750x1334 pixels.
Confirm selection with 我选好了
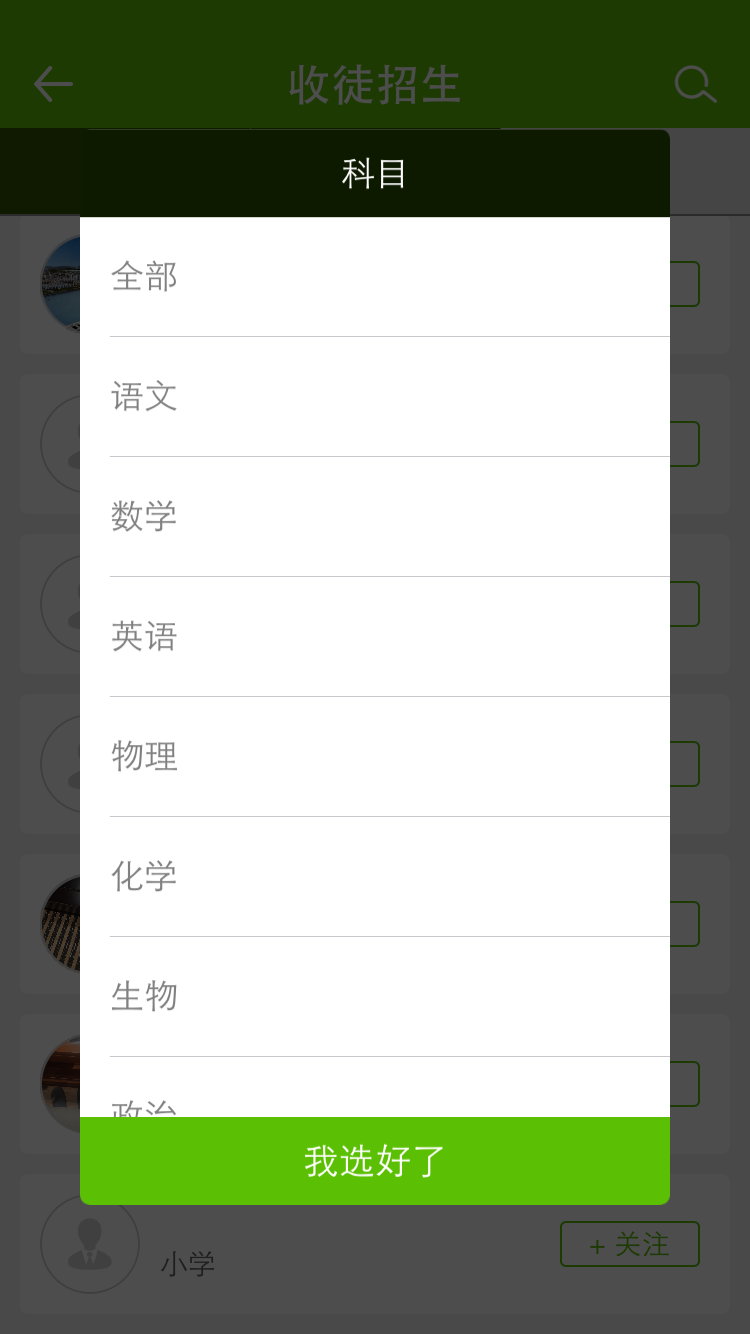(x=375, y=1161)
